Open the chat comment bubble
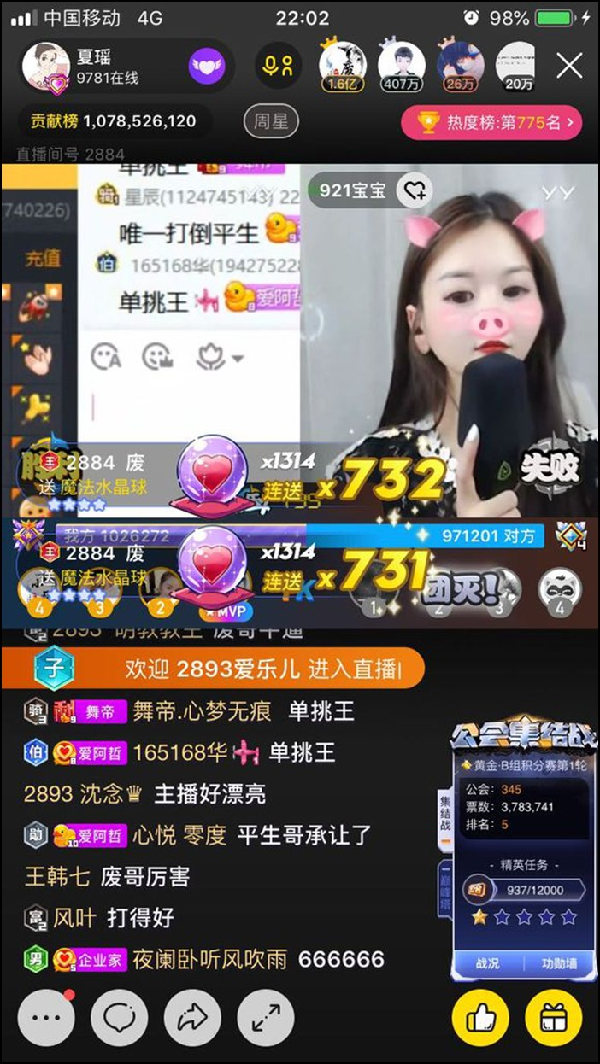The width and height of the screenshot is (600, 1064). point(119,1018)
